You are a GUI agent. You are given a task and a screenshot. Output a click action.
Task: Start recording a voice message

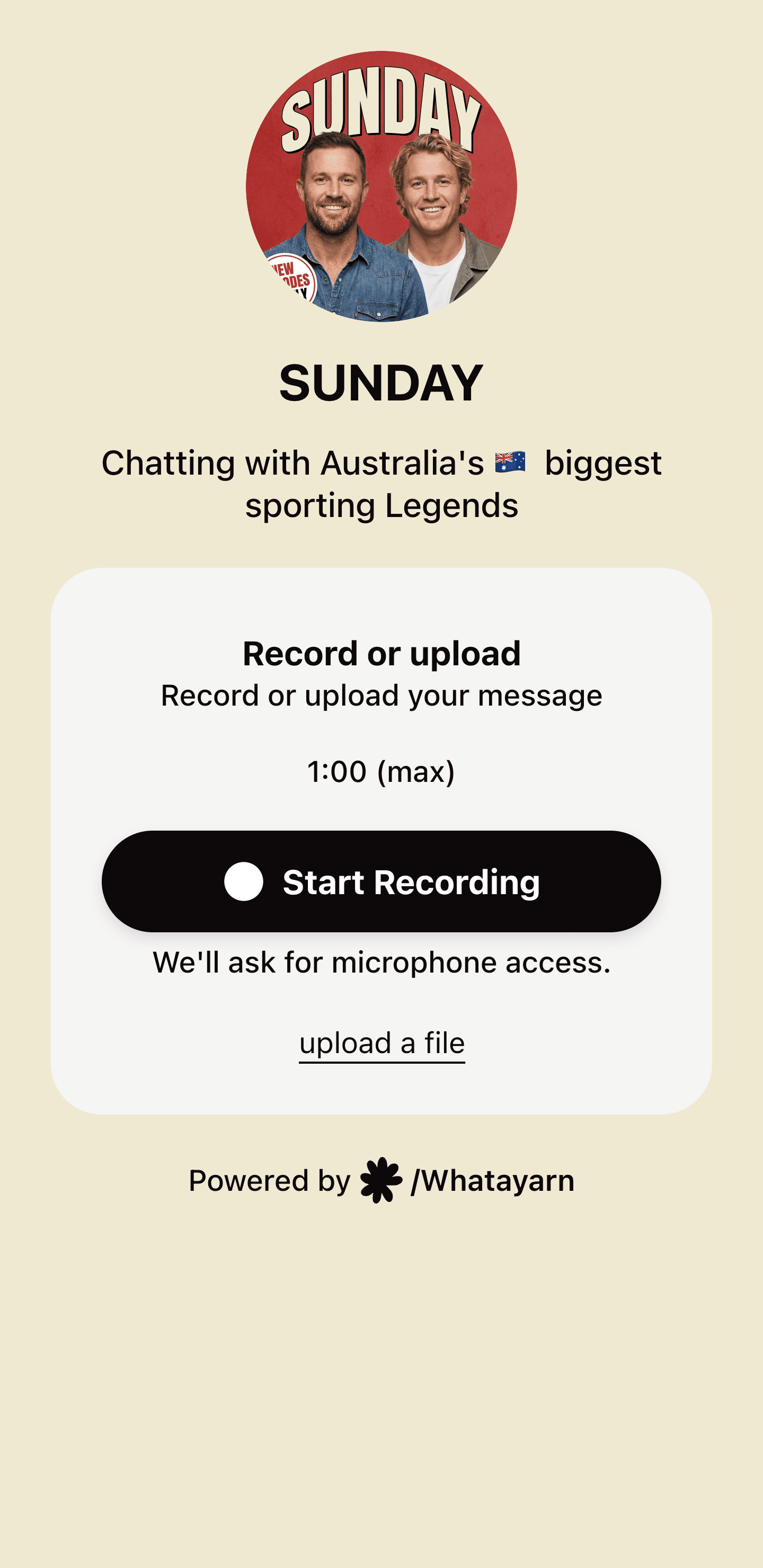click(x=381, y=881)
